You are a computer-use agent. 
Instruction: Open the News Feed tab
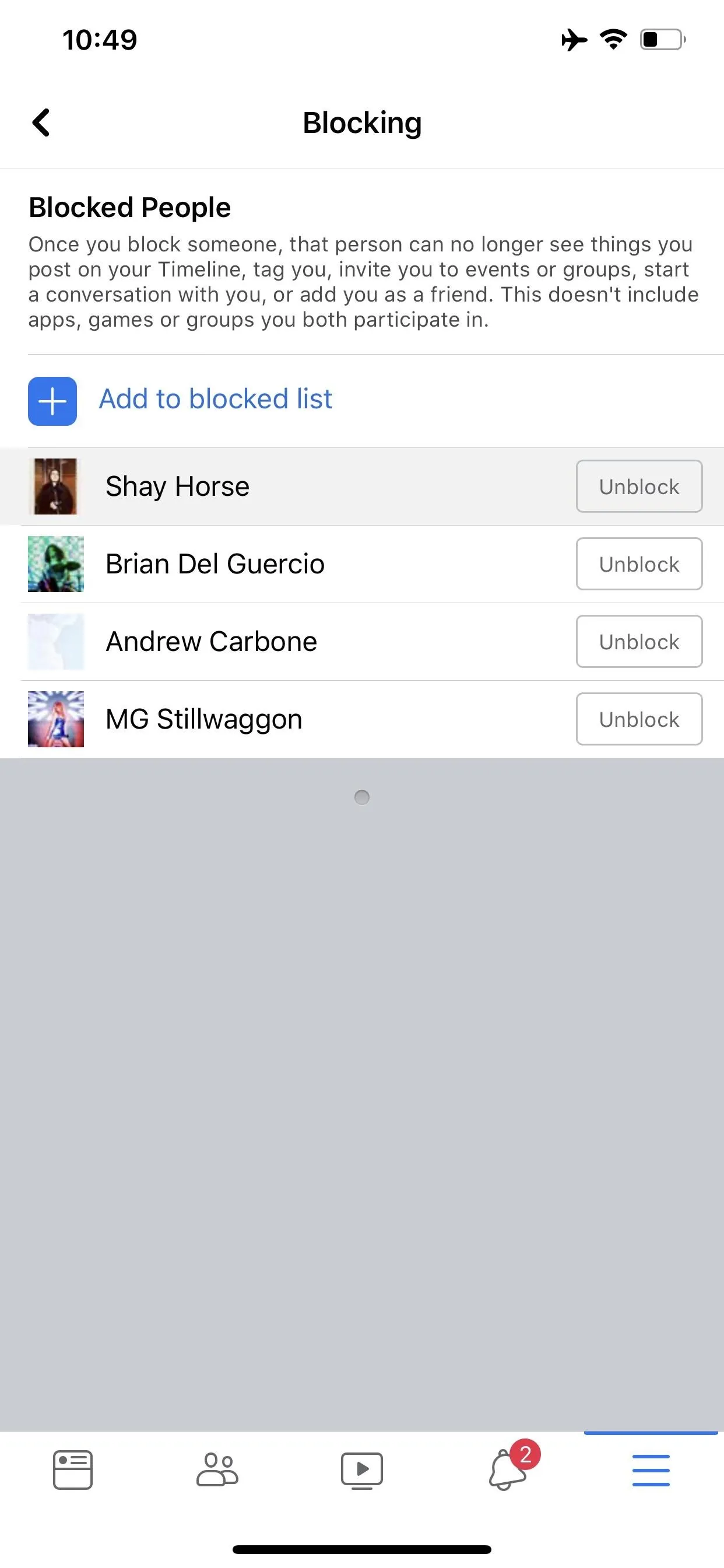point(72,1470)
